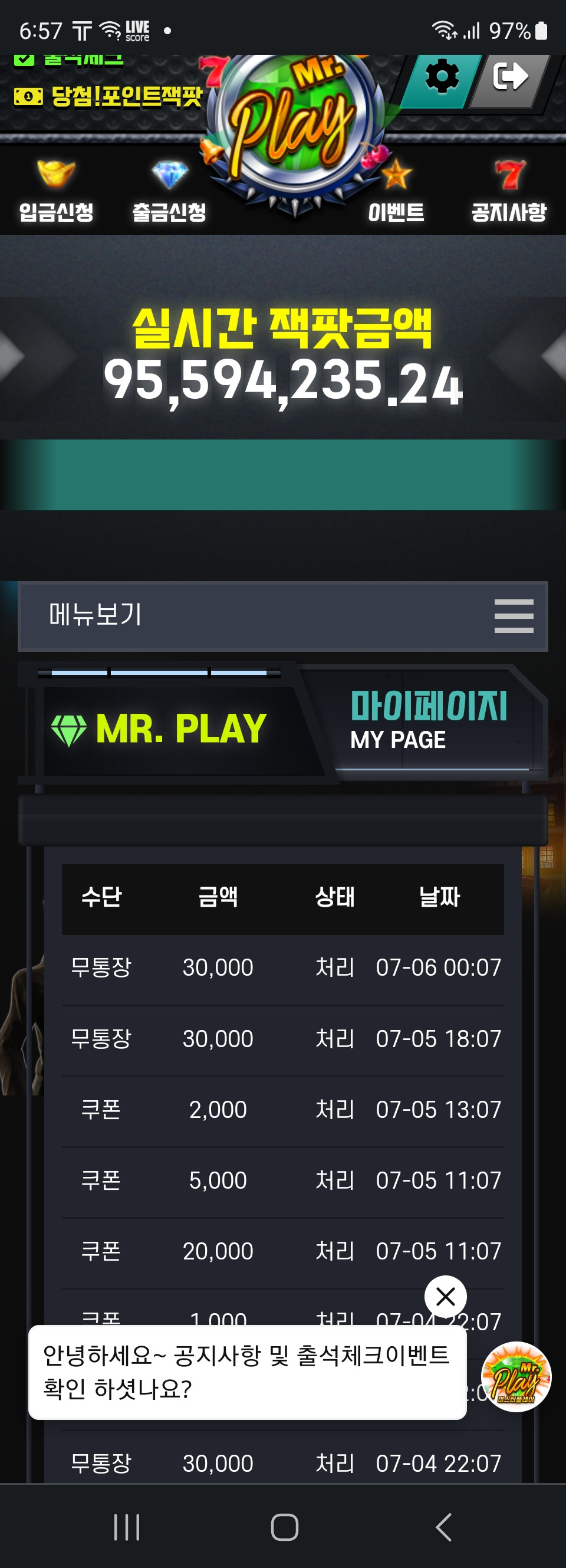Screen dimensions: 566x1568
Task: Open recent apps from navigation bar
Action: tap(127, 1527)
